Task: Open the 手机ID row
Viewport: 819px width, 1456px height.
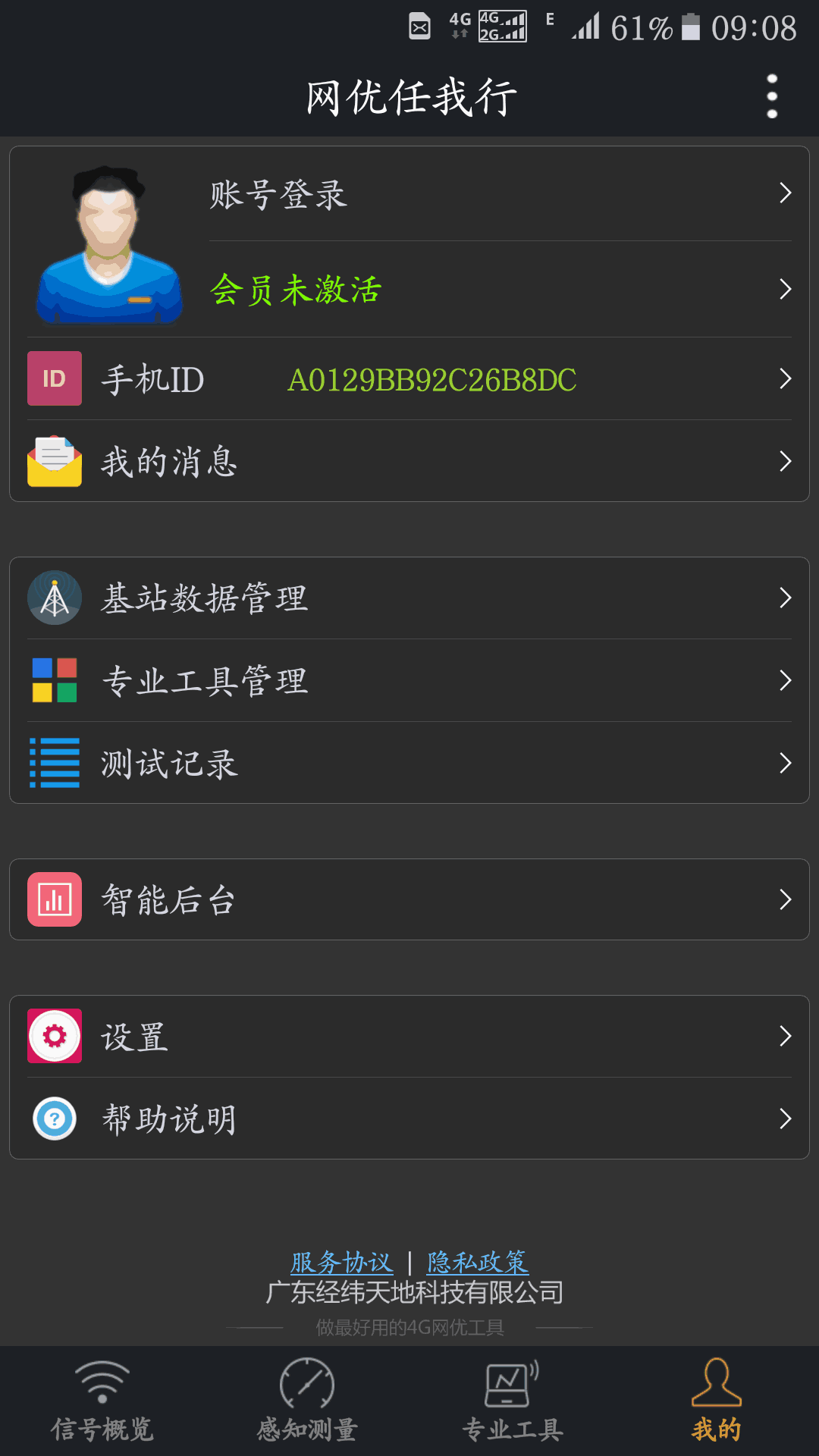Action: click(x=409, y=379)
